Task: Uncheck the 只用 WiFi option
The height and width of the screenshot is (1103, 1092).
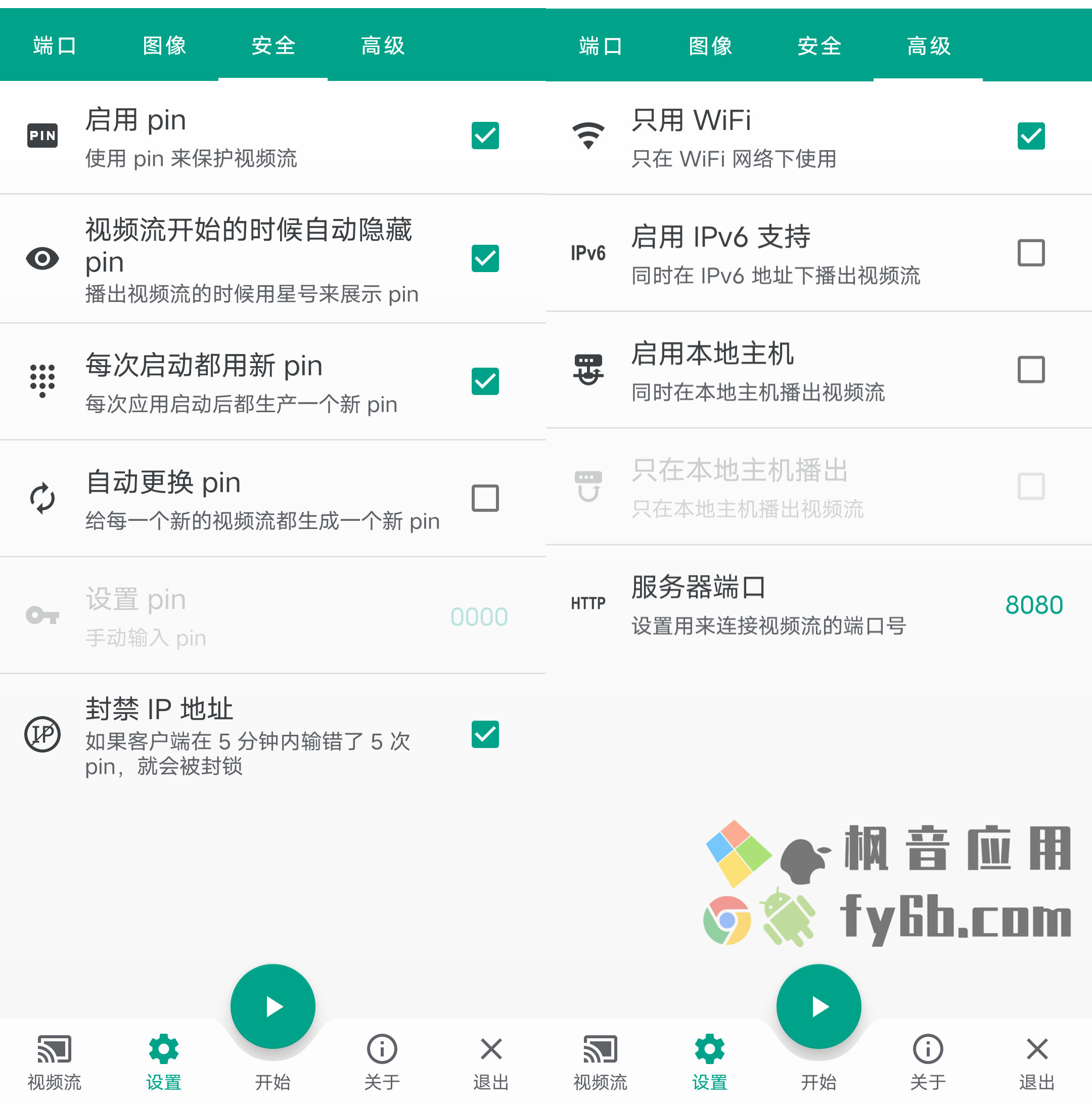Action: (x=1030, y=136)
